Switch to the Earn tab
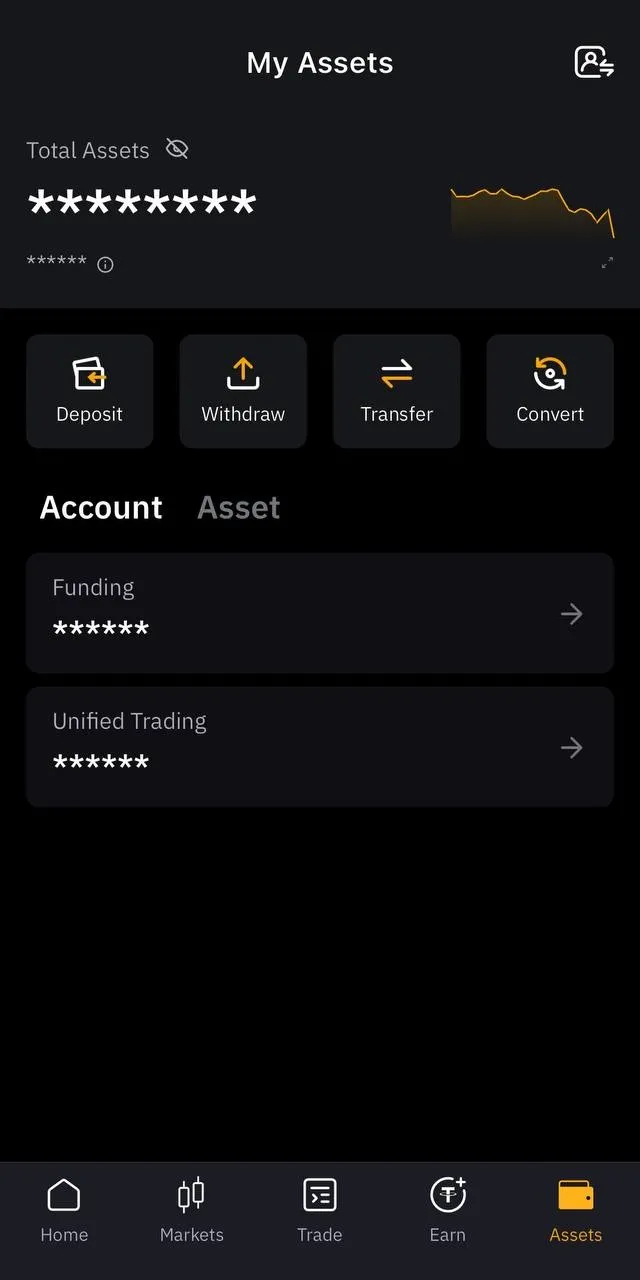This screenshot has height=1280, width=640. click(x=447, y=1210)
